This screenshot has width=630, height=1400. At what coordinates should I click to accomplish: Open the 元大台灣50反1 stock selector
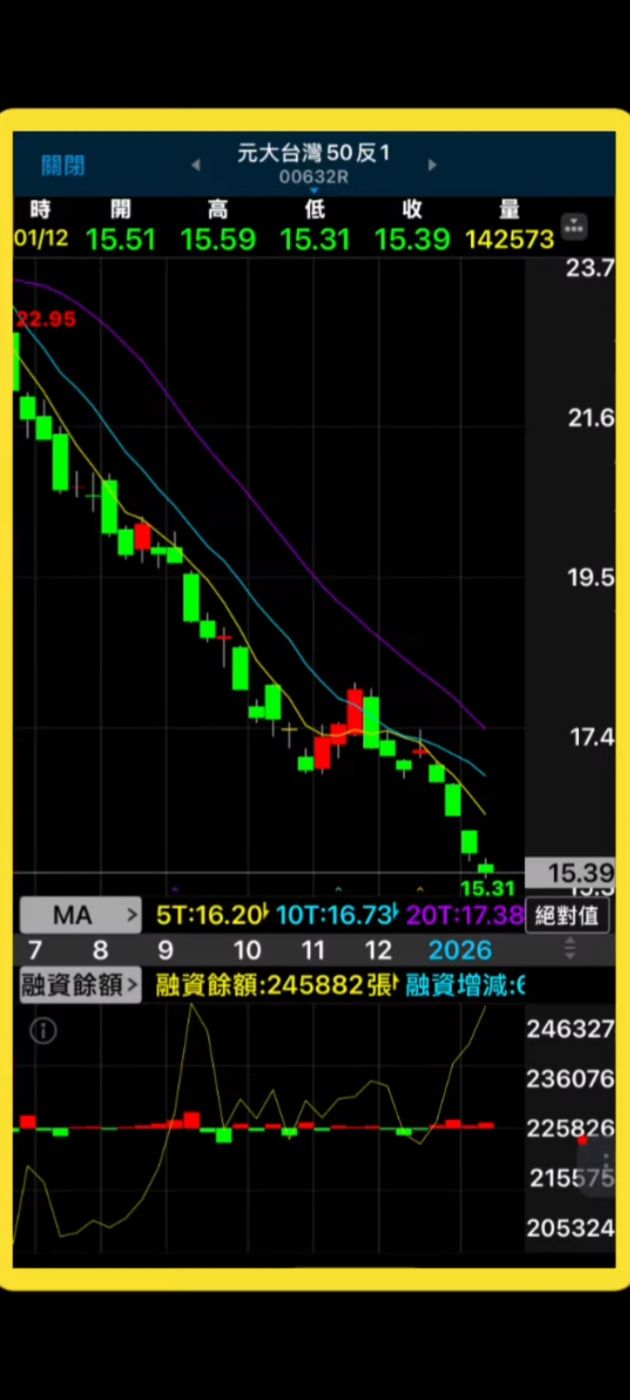[314, 163]
